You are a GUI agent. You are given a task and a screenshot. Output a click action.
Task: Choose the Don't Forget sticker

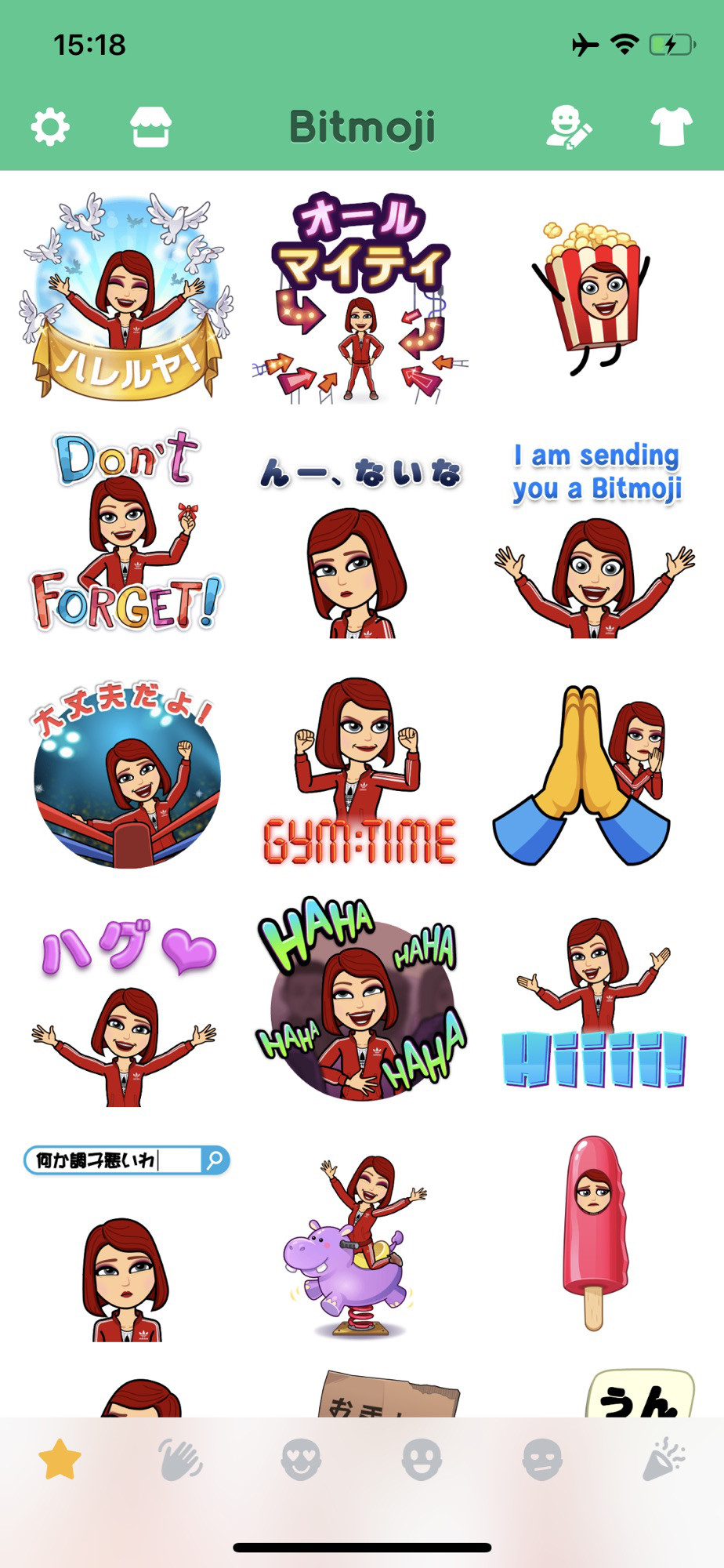(126, 533)
